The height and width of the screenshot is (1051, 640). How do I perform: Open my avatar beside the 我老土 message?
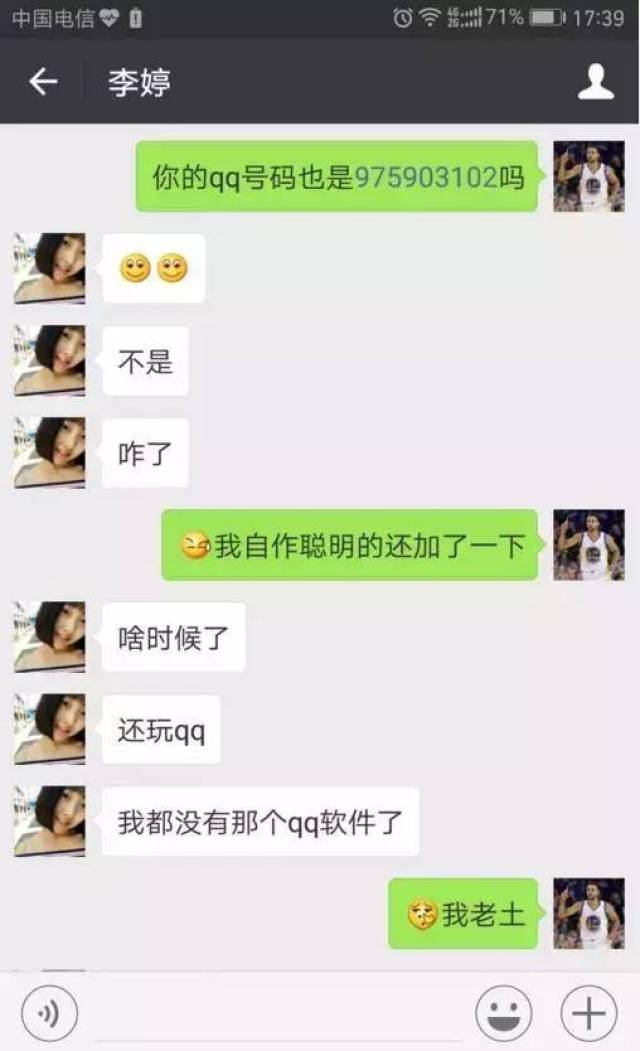[x=588, y=914]
